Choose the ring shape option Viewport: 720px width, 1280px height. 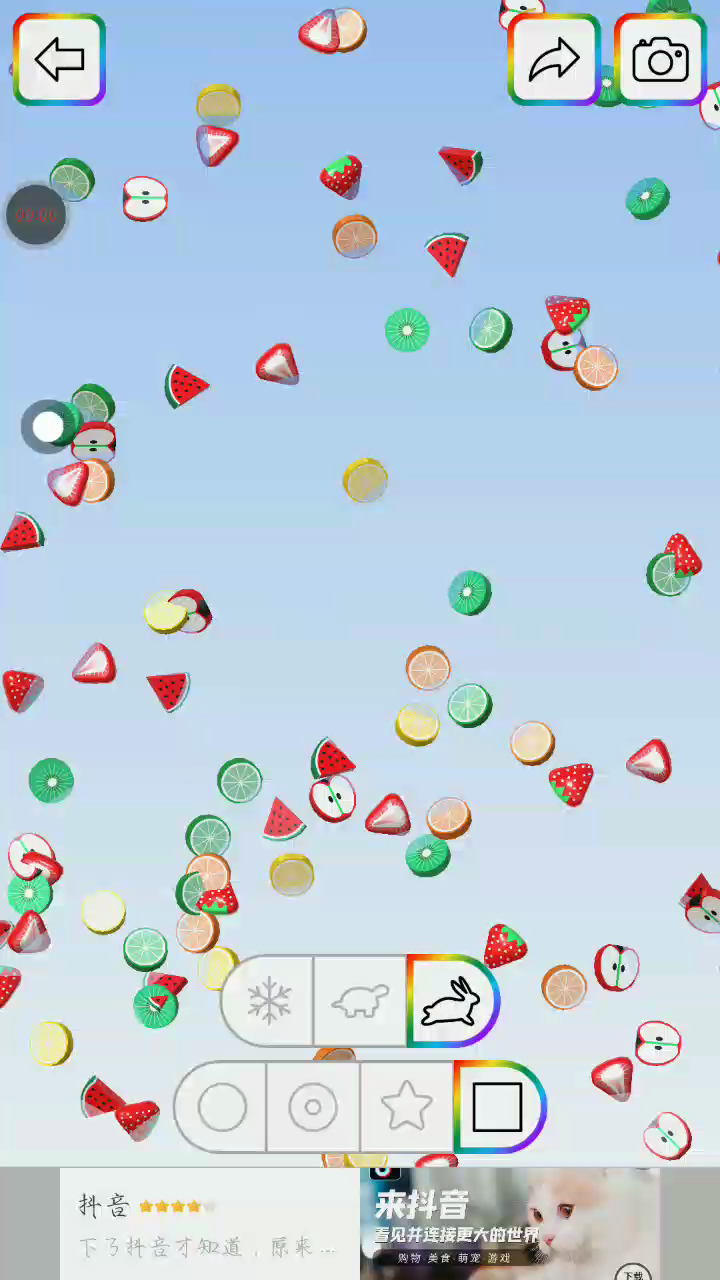[x=313, y=1107]
